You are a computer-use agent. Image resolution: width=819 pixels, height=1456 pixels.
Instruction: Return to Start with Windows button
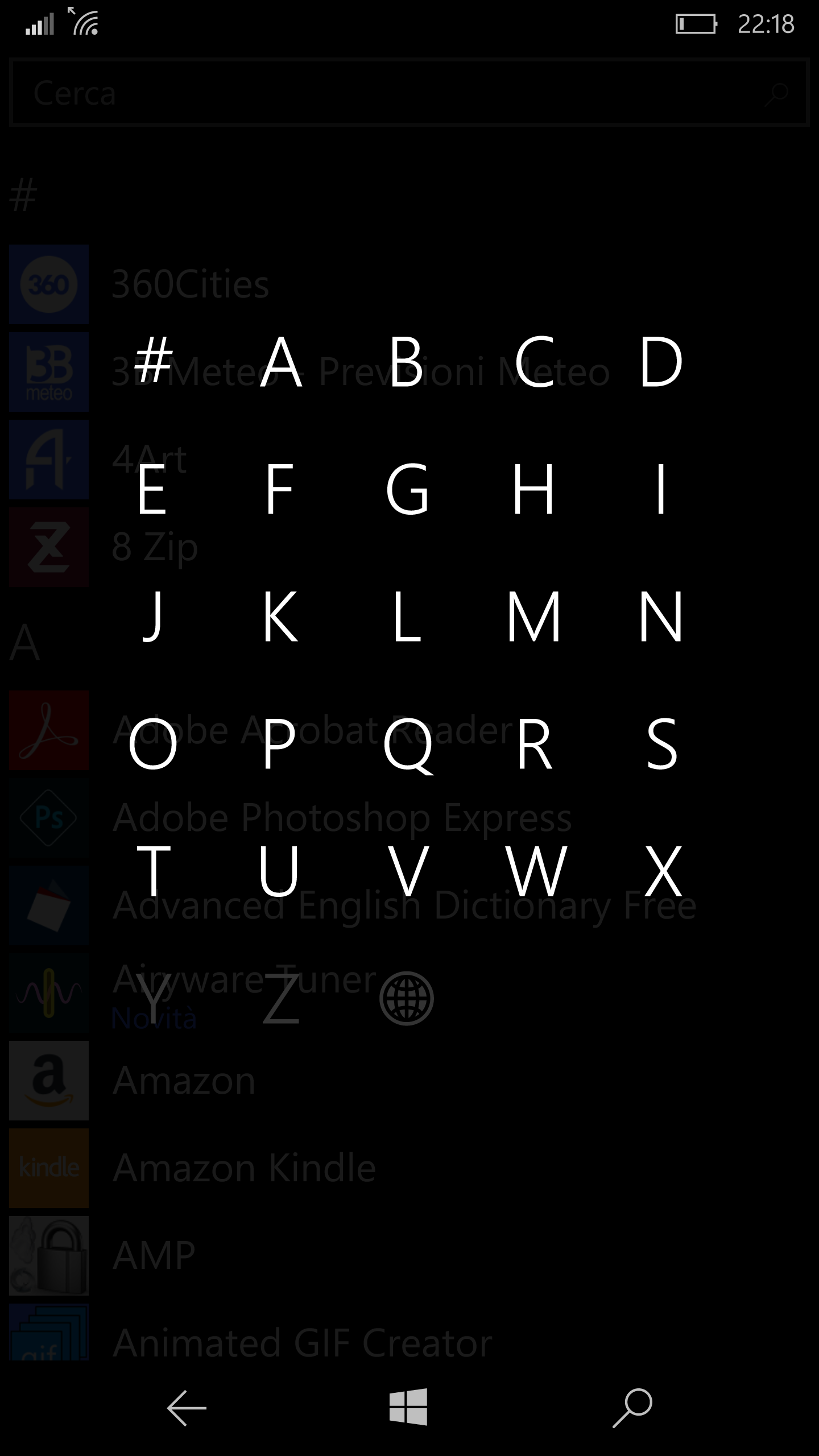coord(408,1408)
